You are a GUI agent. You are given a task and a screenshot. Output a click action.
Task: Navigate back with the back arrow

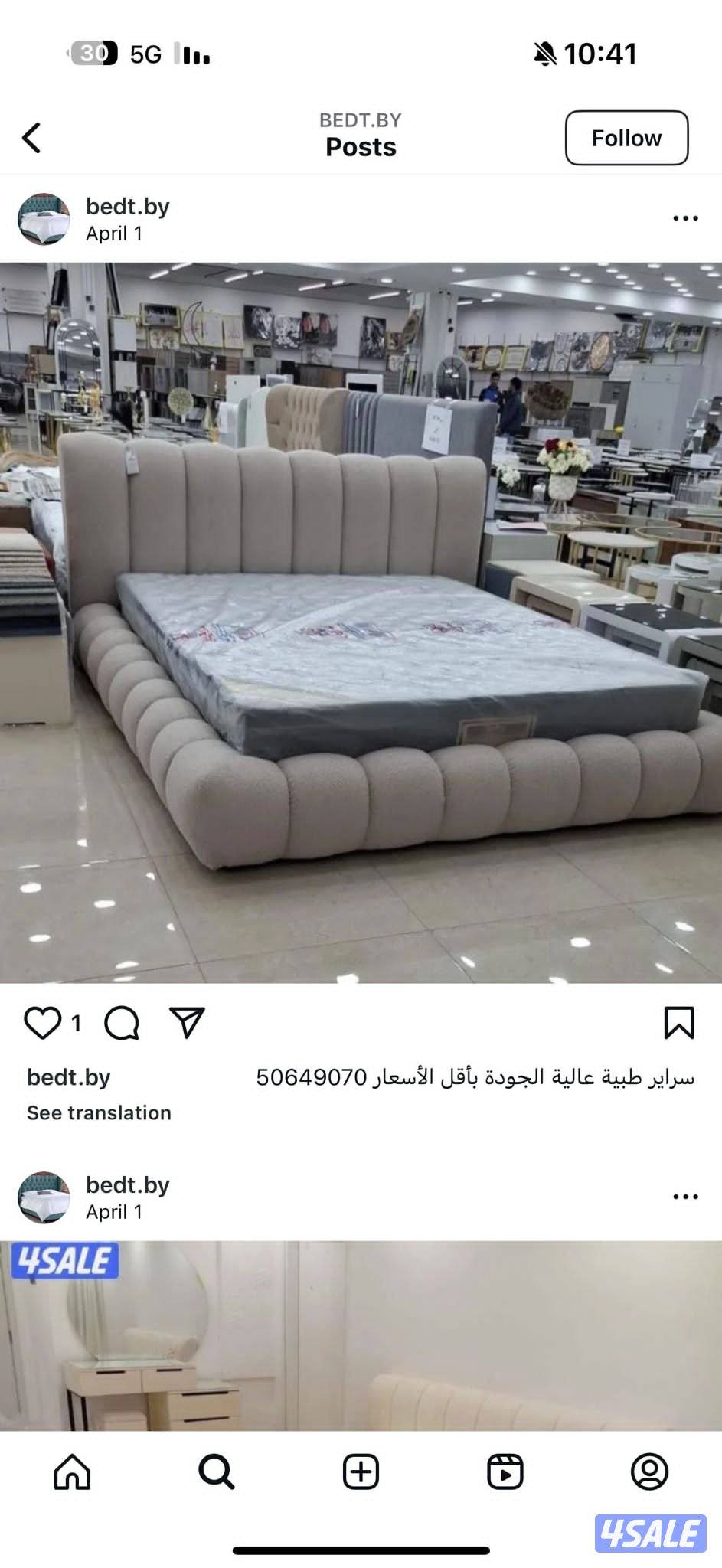tap(29, 138)
